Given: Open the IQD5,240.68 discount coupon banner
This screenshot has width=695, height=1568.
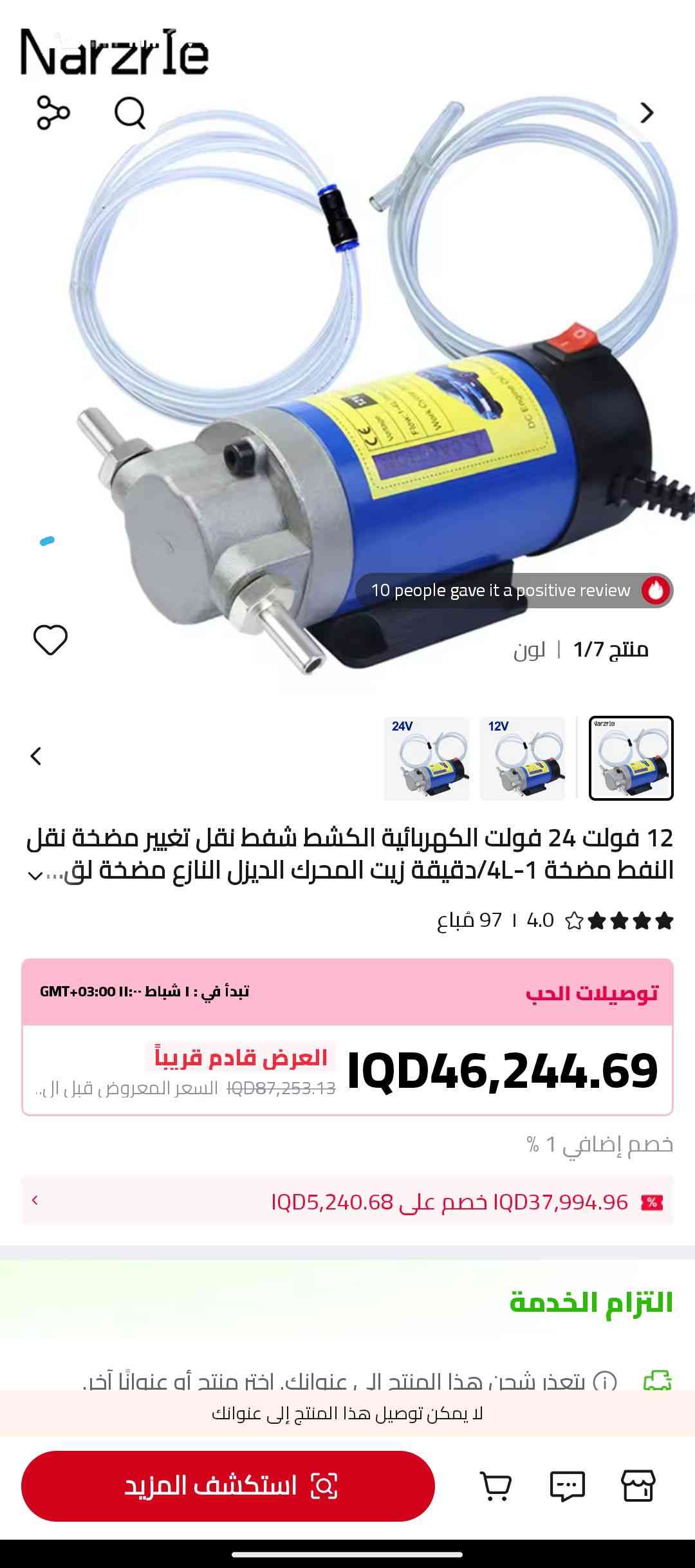Looking at the screenshot, I should 347,1201.
